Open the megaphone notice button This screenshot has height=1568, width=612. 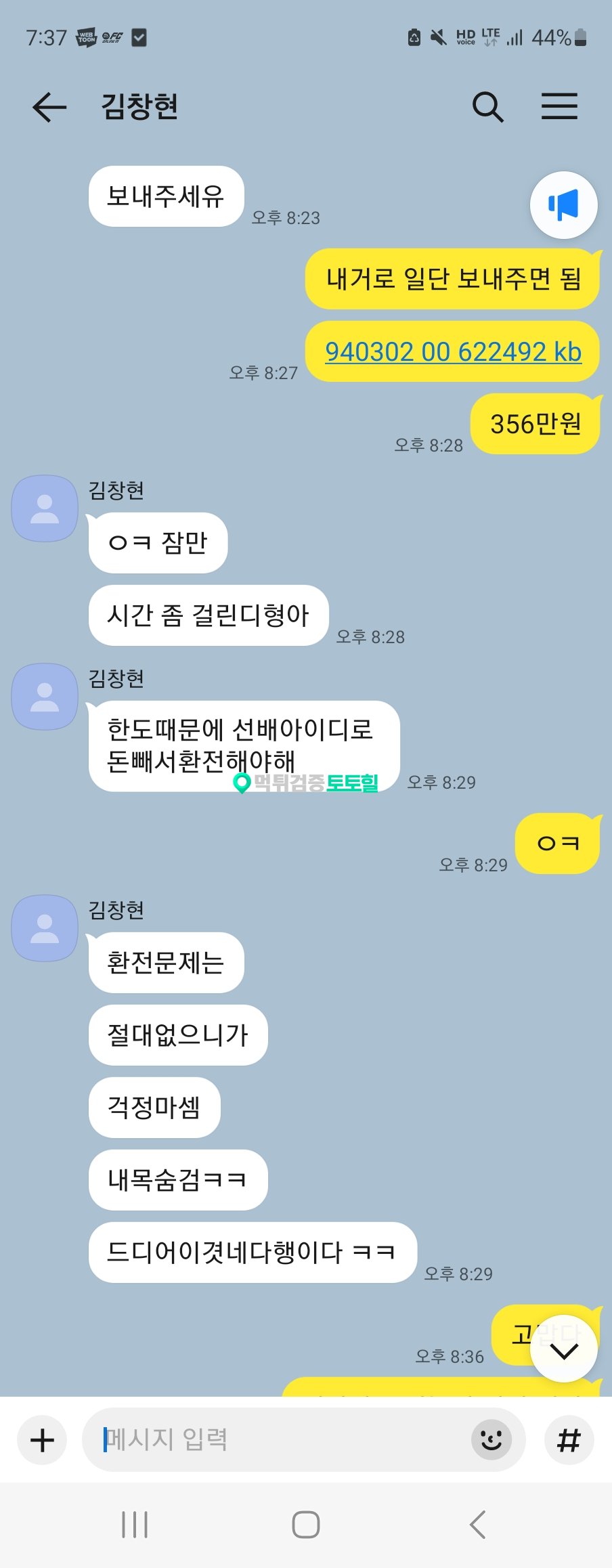563,205
